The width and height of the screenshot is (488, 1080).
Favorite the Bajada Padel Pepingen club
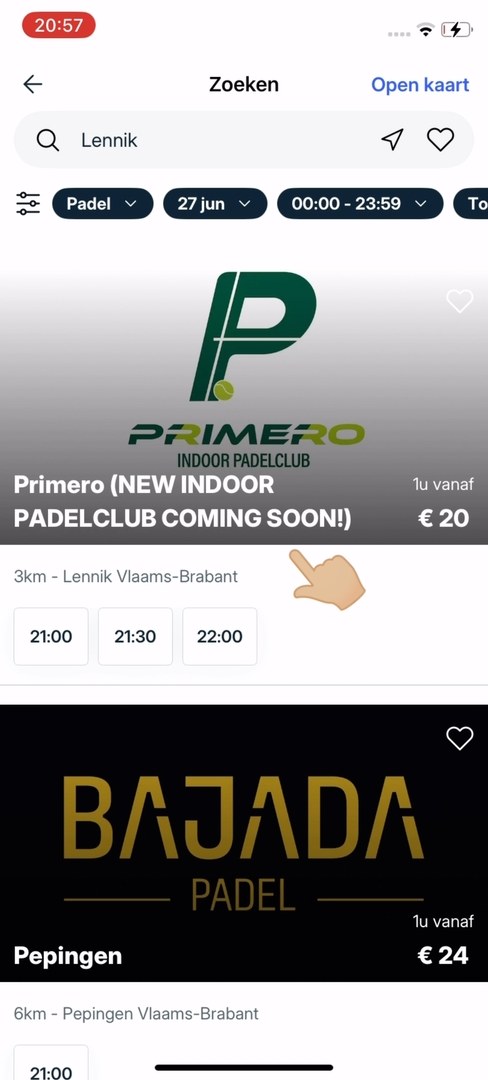[x=460, y=738]
